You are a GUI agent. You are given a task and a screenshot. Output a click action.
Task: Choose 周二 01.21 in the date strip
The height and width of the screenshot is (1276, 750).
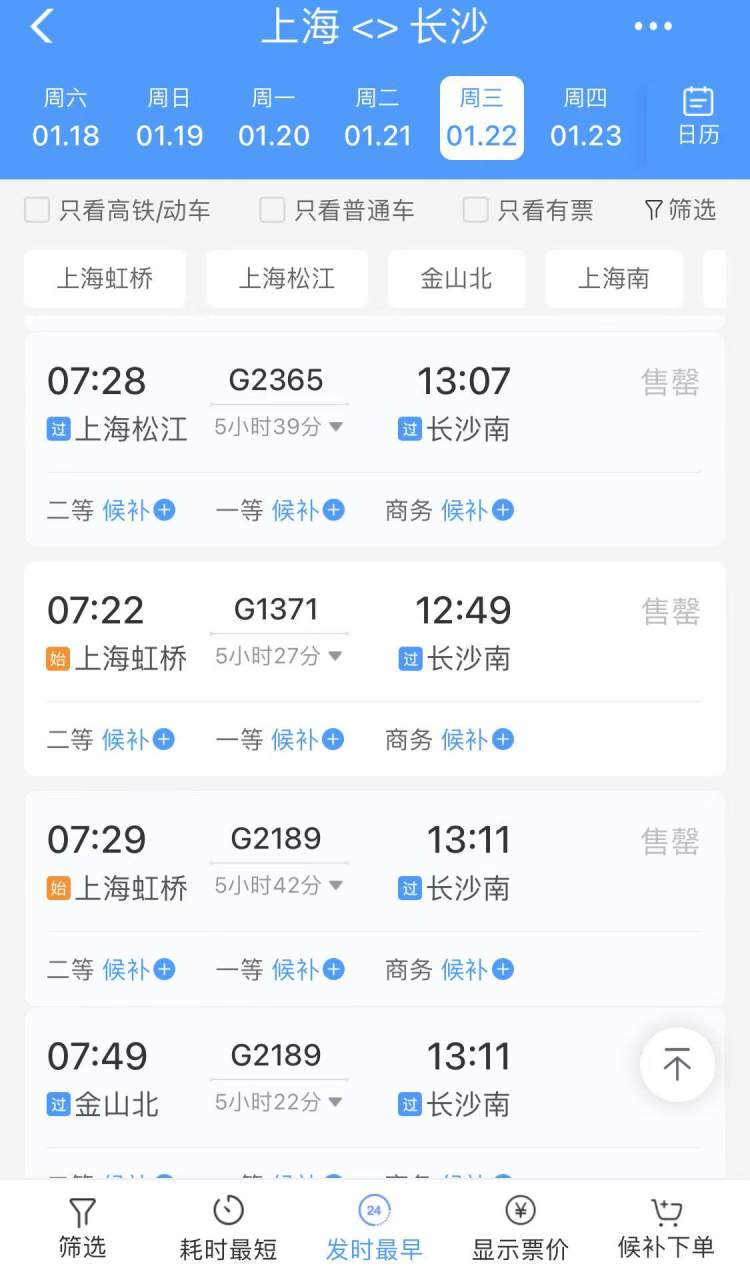378,118
